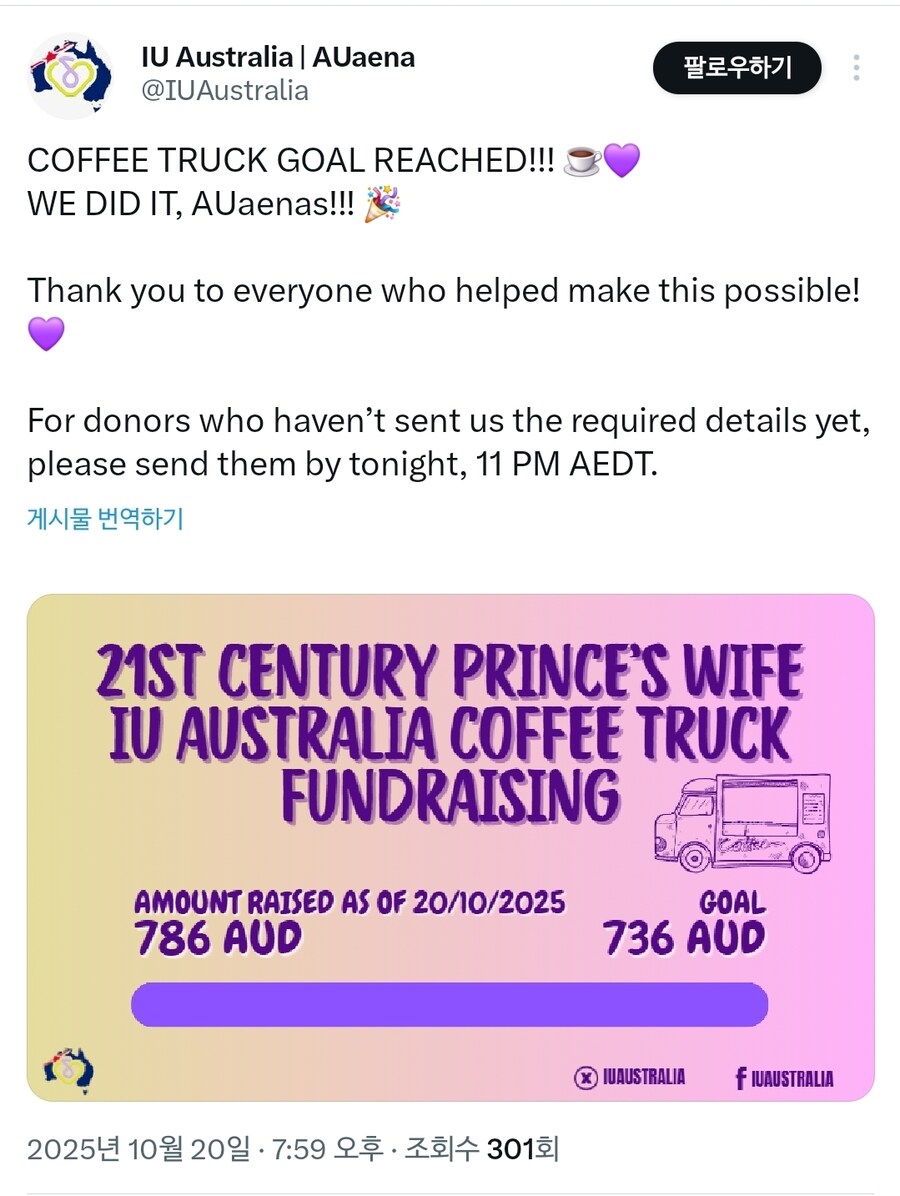Open IU Australia's profile avatar

pyautogui.click(x=70, y=75)
